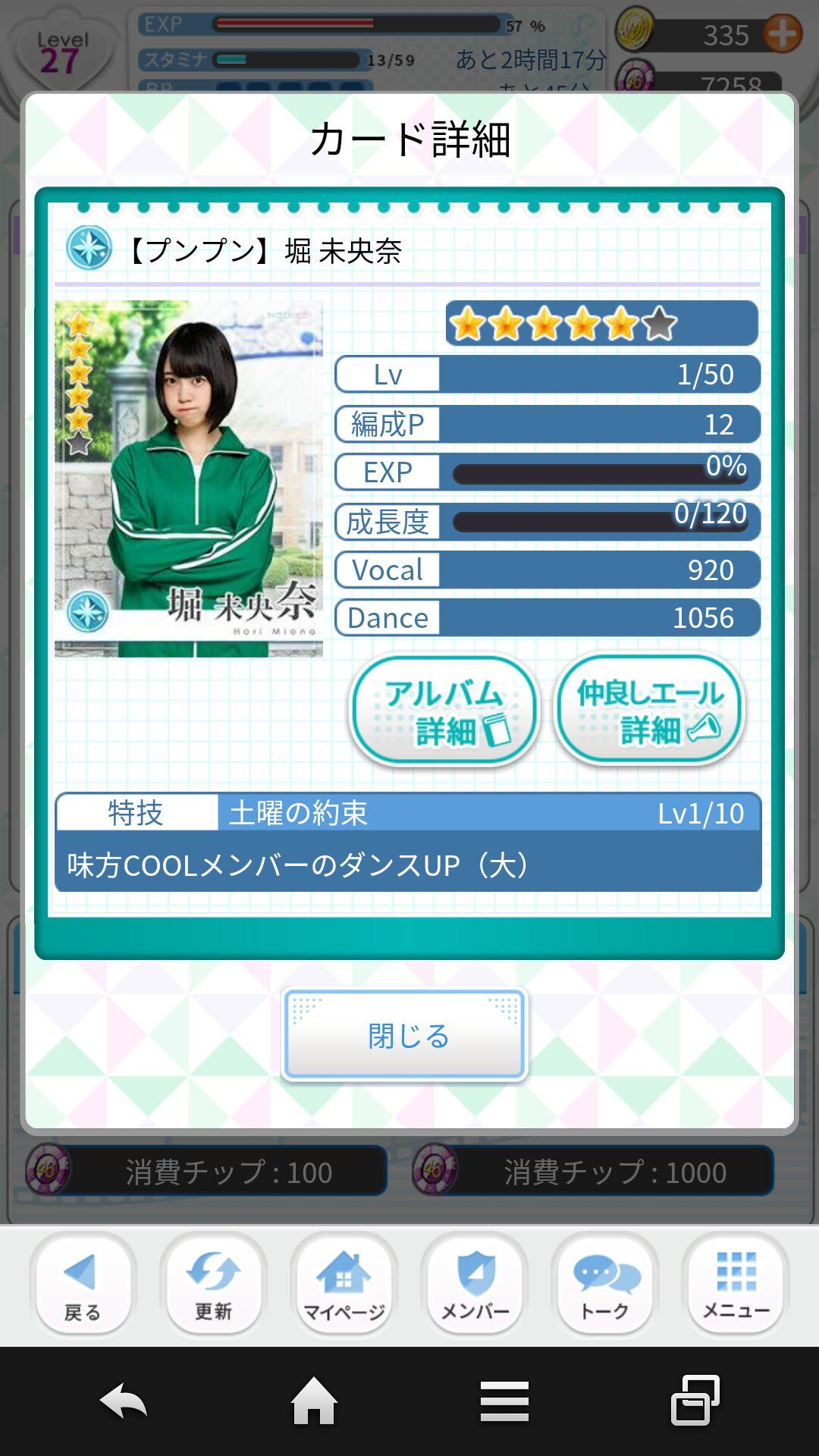Viewport: 819px width, 1456px height.
Task: Open the system recent apps view
Action: coord(695,1401)
